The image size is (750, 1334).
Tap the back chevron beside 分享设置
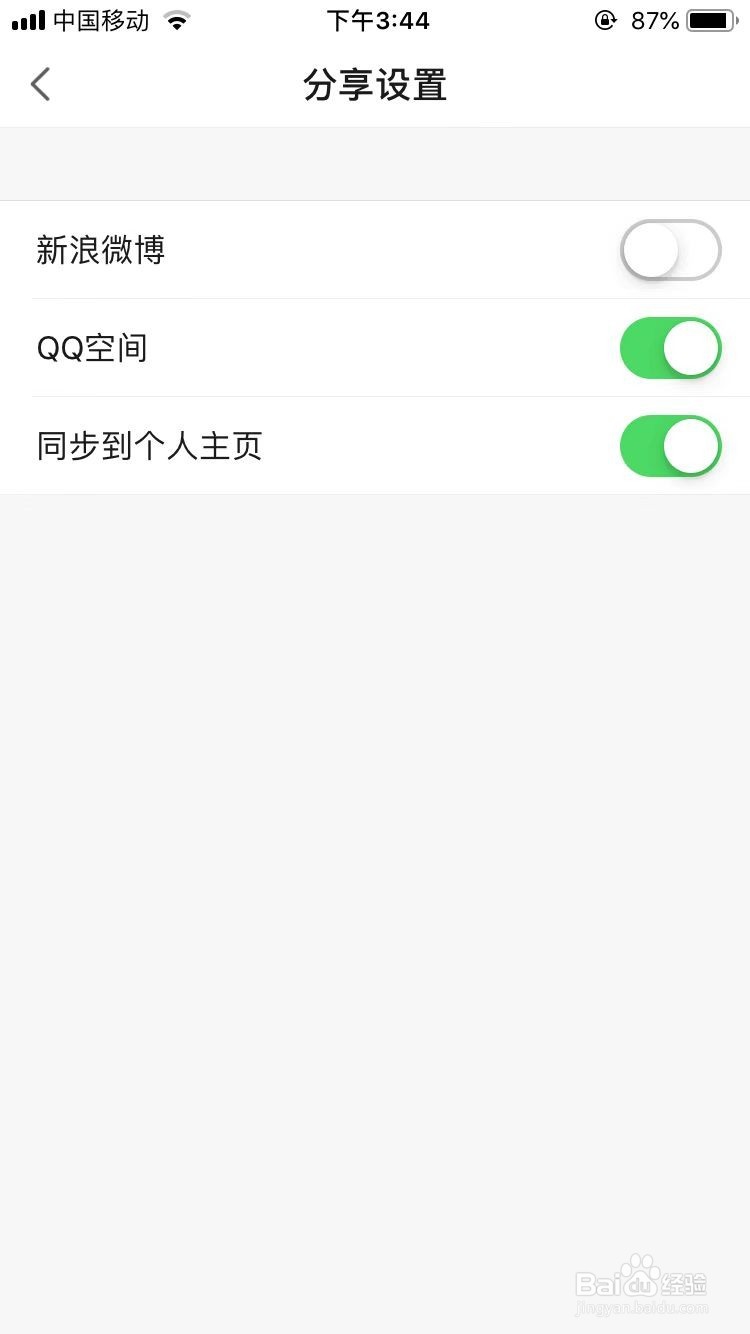[40, 84]
